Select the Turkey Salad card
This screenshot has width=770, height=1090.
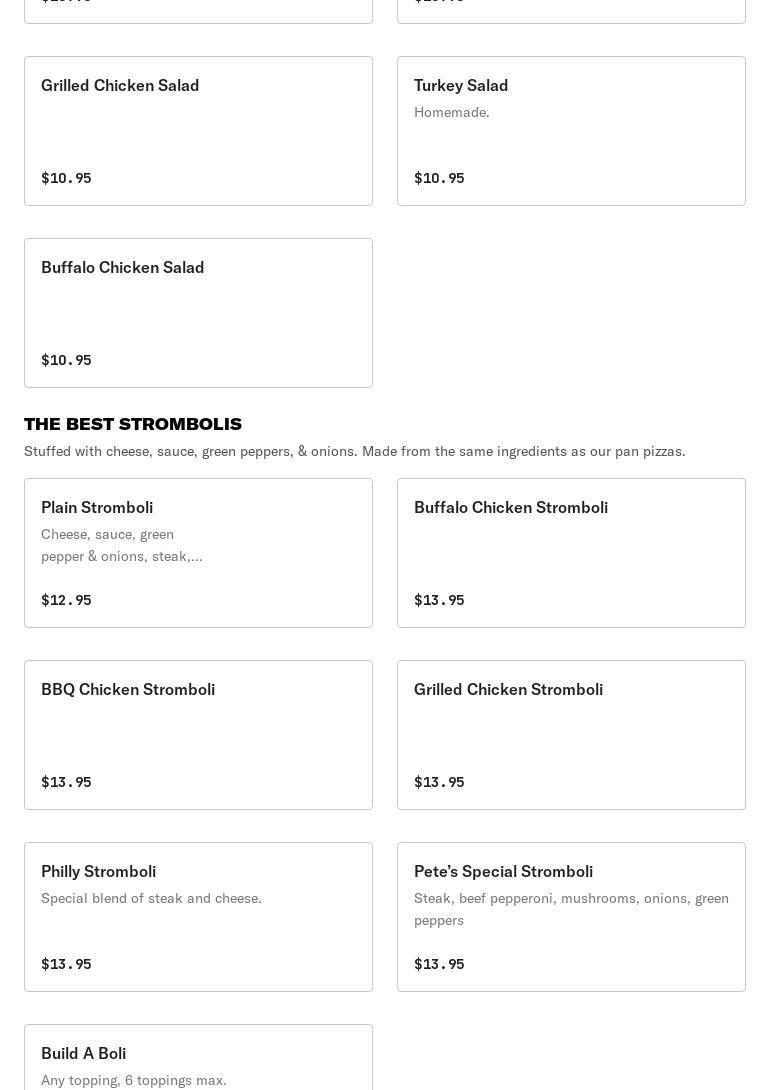571,131
